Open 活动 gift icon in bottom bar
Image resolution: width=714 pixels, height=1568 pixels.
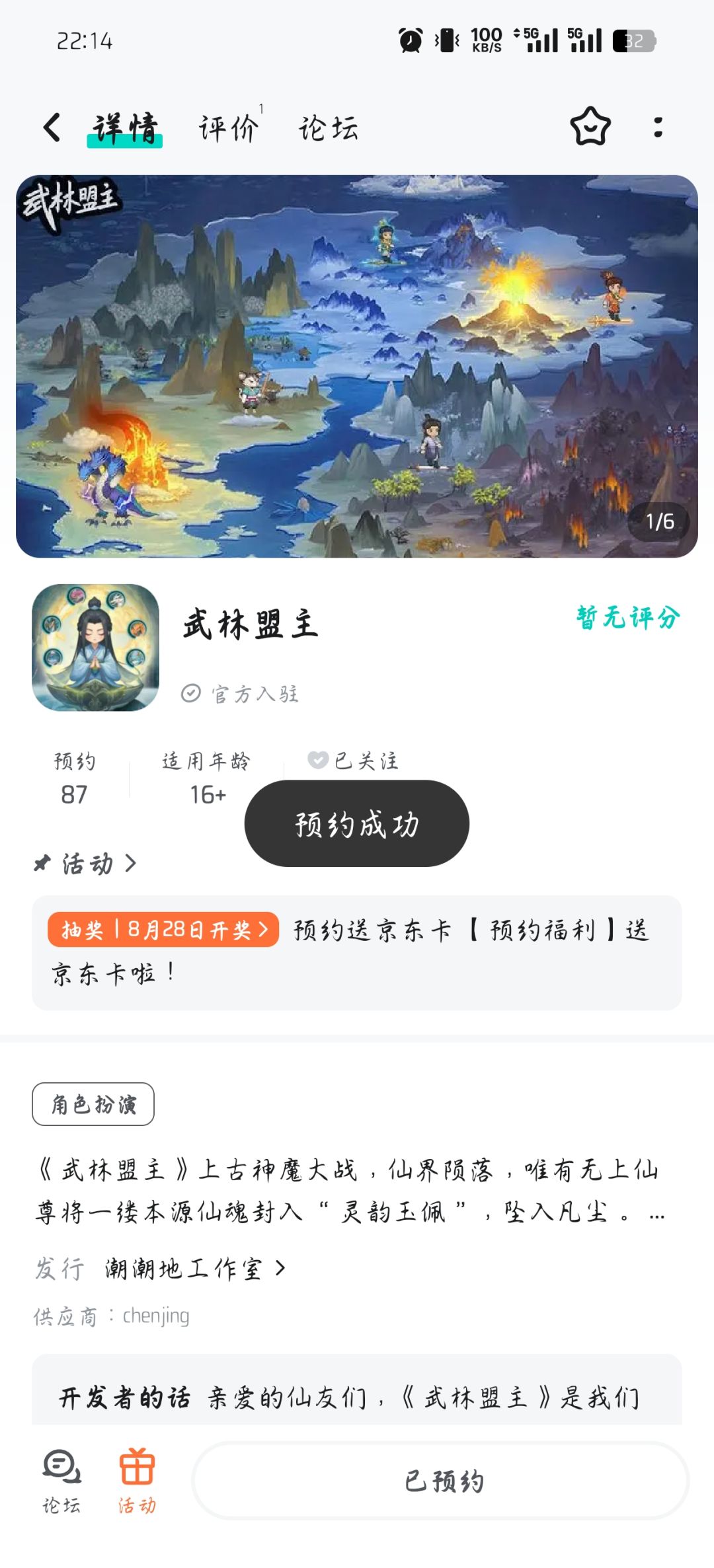coord(137,1481)
